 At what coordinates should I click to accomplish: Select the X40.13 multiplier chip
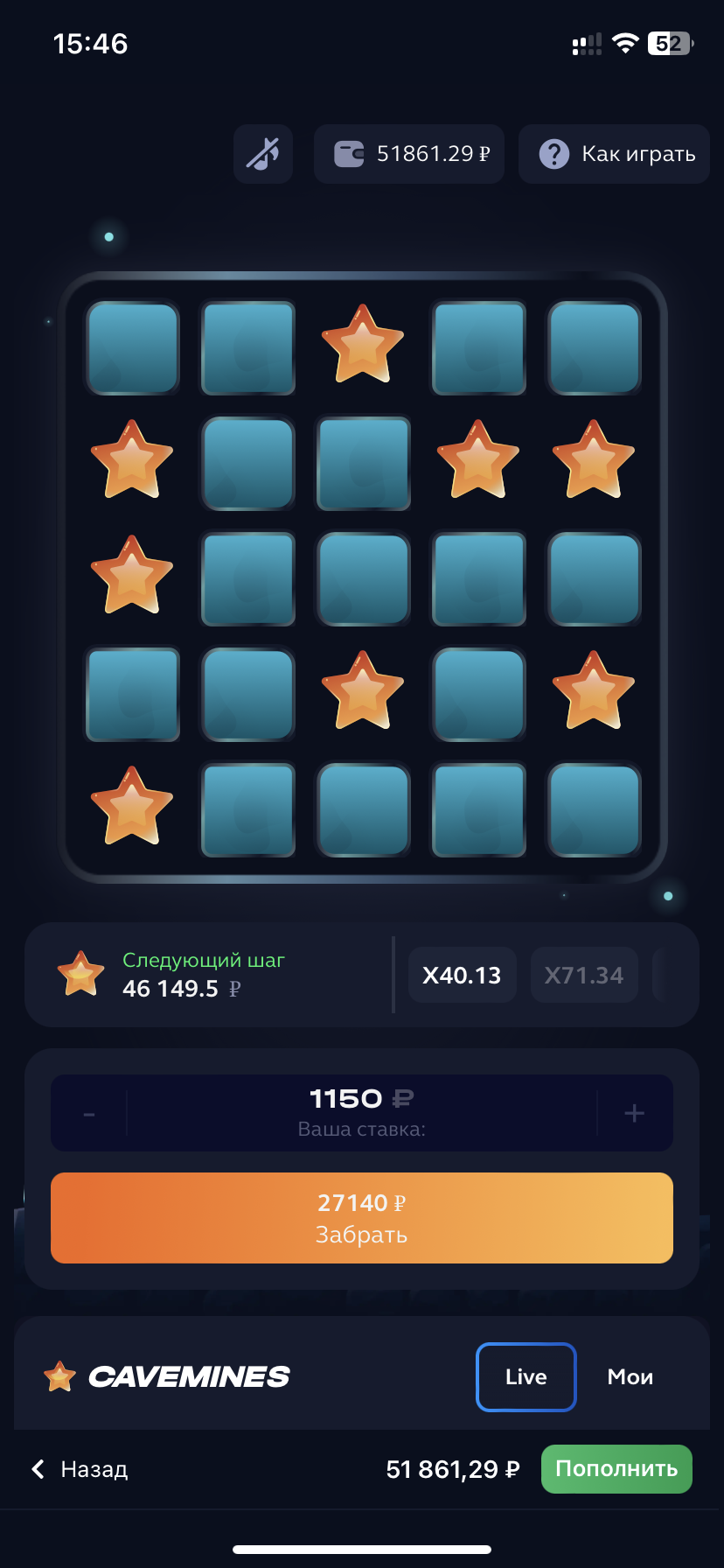462,975
